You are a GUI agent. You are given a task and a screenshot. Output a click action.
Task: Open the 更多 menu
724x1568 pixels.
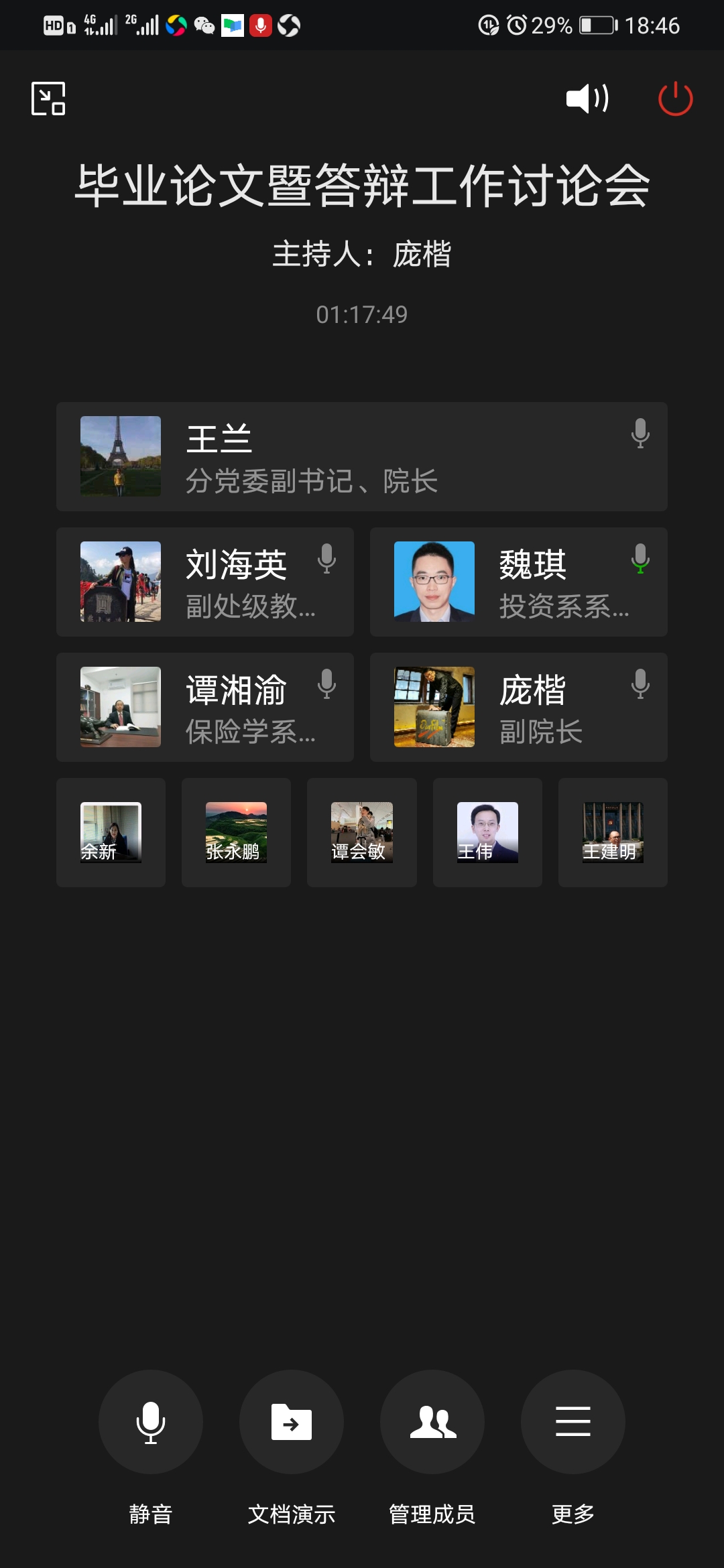tap(573, 1421)
